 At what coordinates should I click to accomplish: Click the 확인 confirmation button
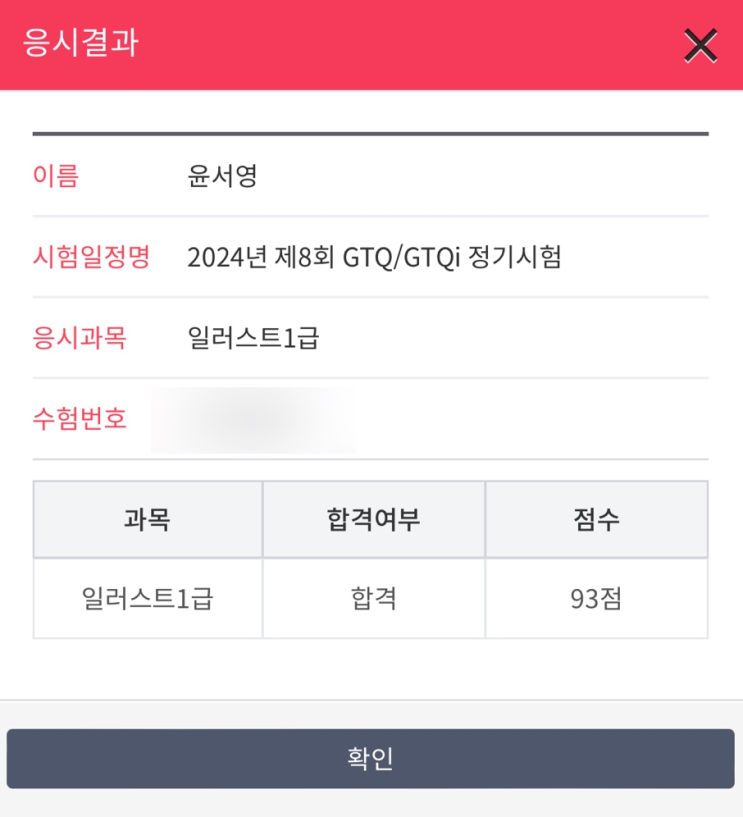(x=371, y=757)
